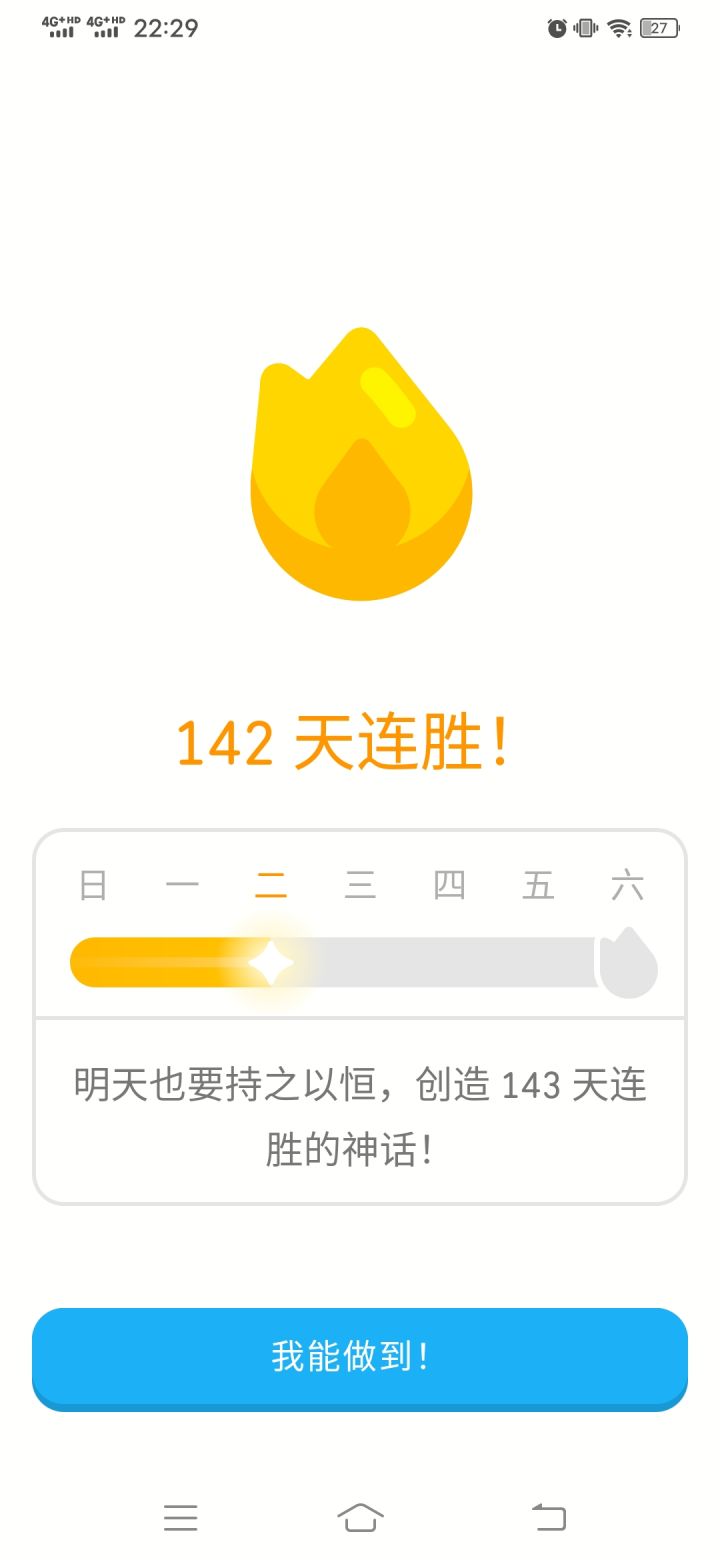The image size is (720, 1560).
Task: Go back using system back button
Action: [x=548, y=1517]
